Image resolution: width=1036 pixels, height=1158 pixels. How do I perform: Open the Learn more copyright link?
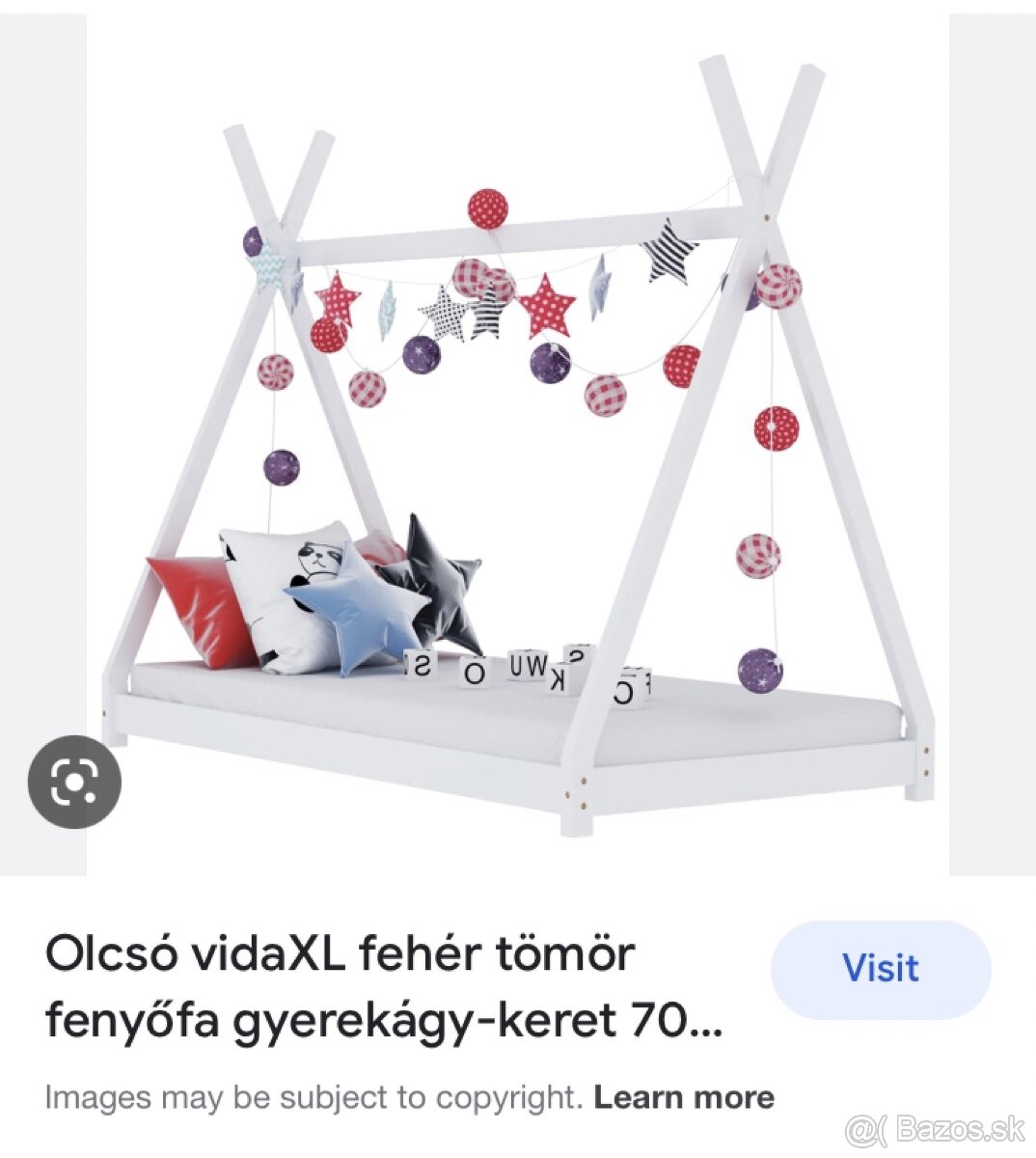pyautogui.click(x=683, y=1097)
